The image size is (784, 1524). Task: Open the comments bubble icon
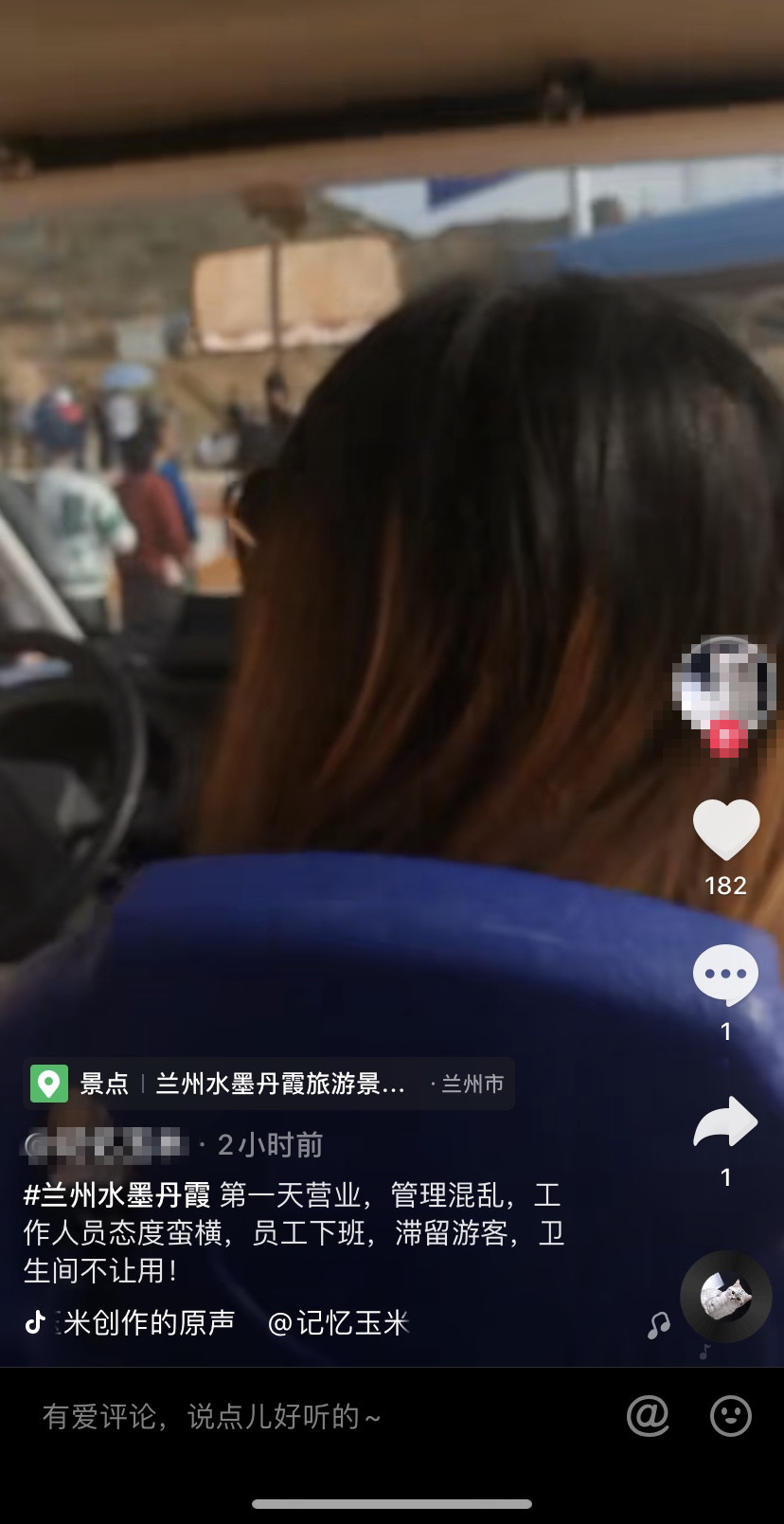click(726, 975)
